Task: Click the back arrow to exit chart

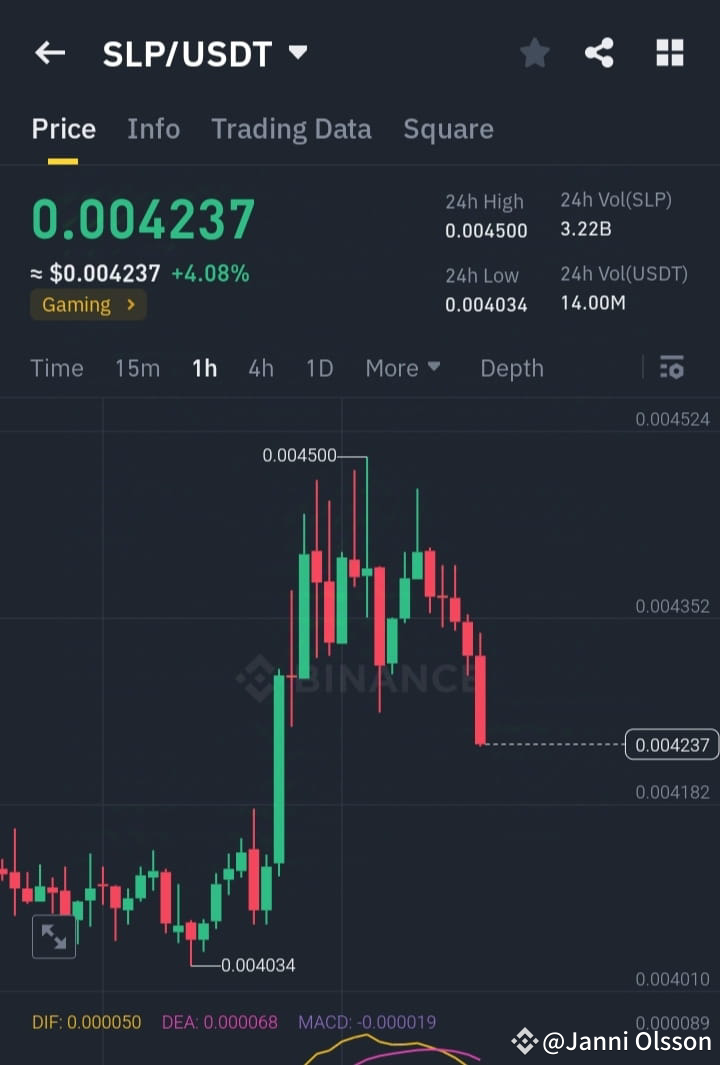Action: (50, 53)
